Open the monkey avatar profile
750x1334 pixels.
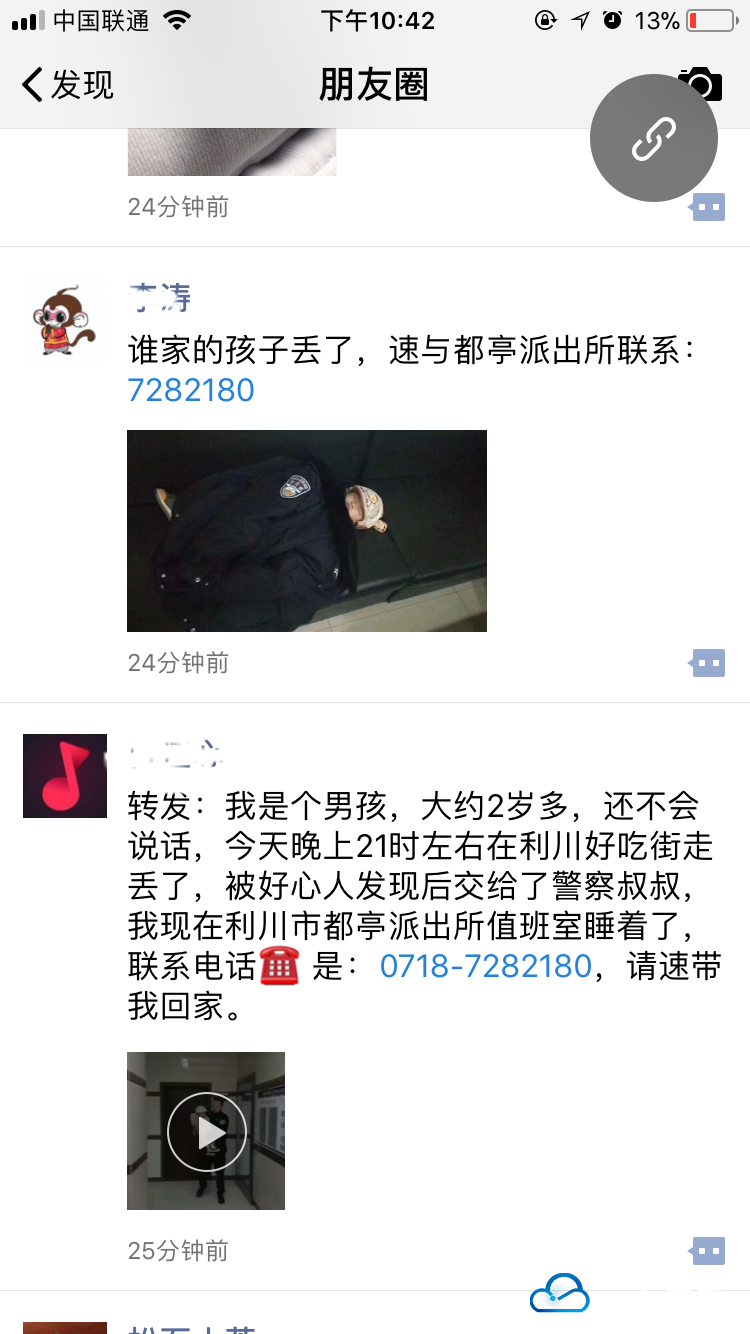(65, 320)
